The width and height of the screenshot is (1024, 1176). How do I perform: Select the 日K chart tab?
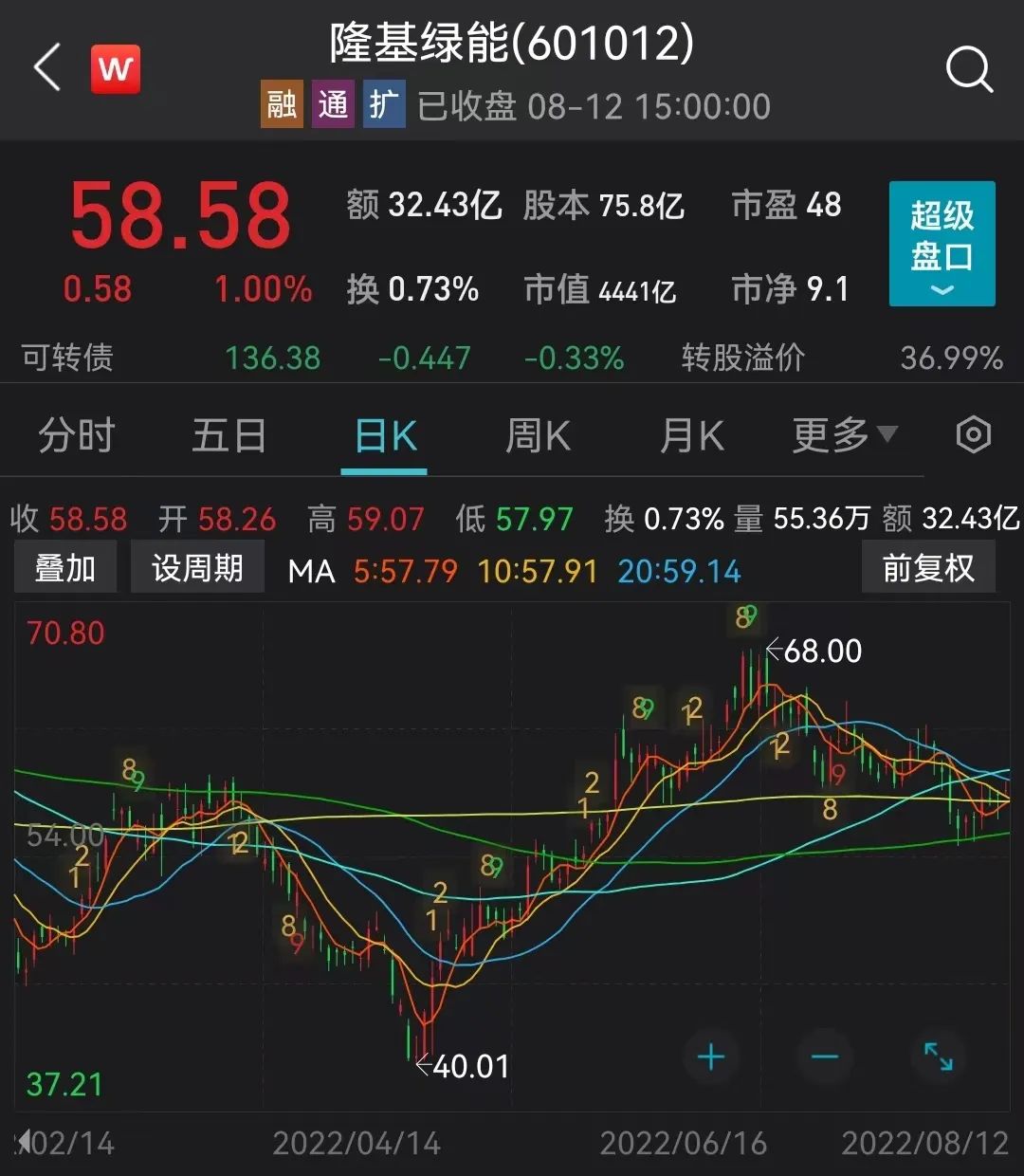coord(385,436)
